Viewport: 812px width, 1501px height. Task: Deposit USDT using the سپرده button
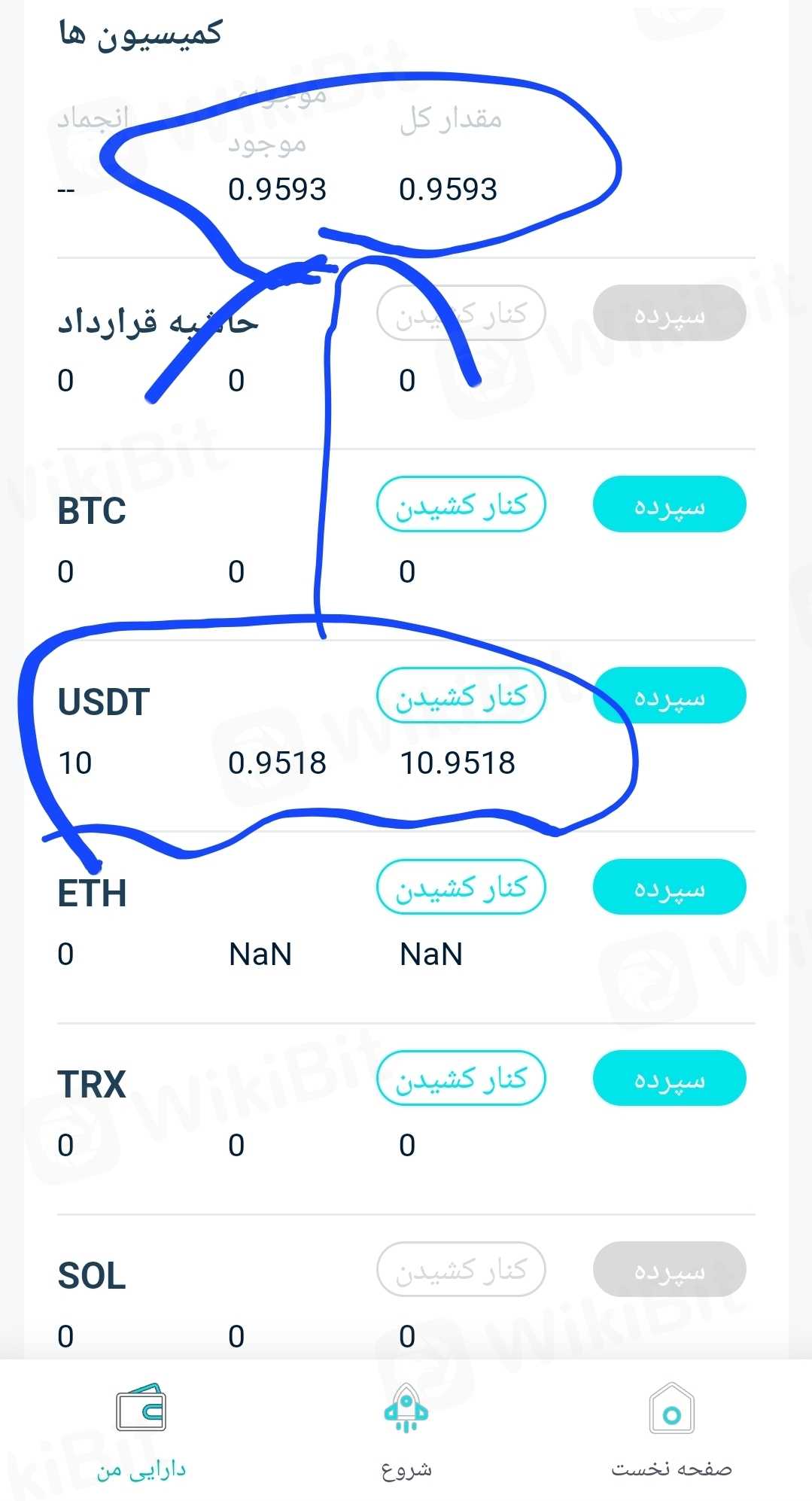[x=669, y=696]
